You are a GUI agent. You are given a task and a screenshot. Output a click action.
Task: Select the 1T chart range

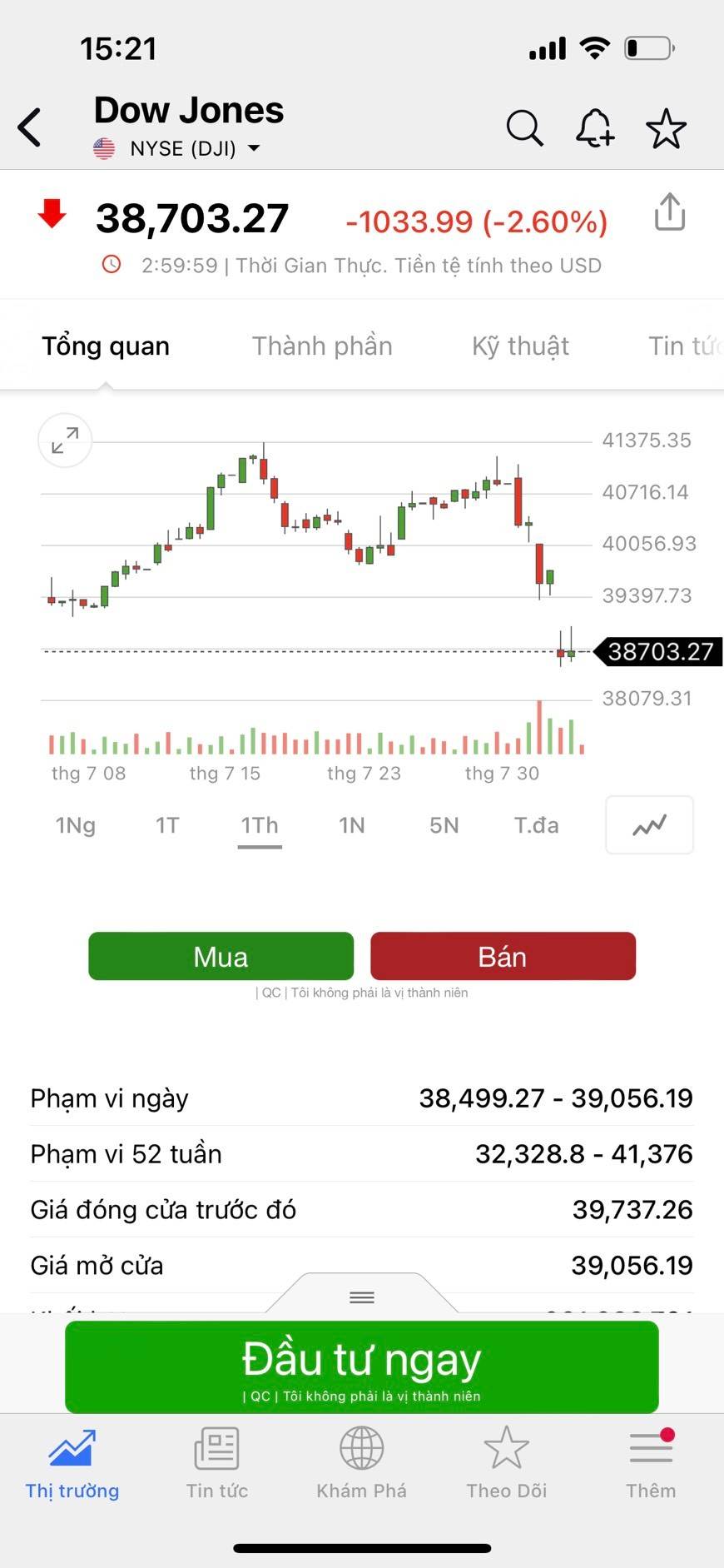tap(167, 825)
